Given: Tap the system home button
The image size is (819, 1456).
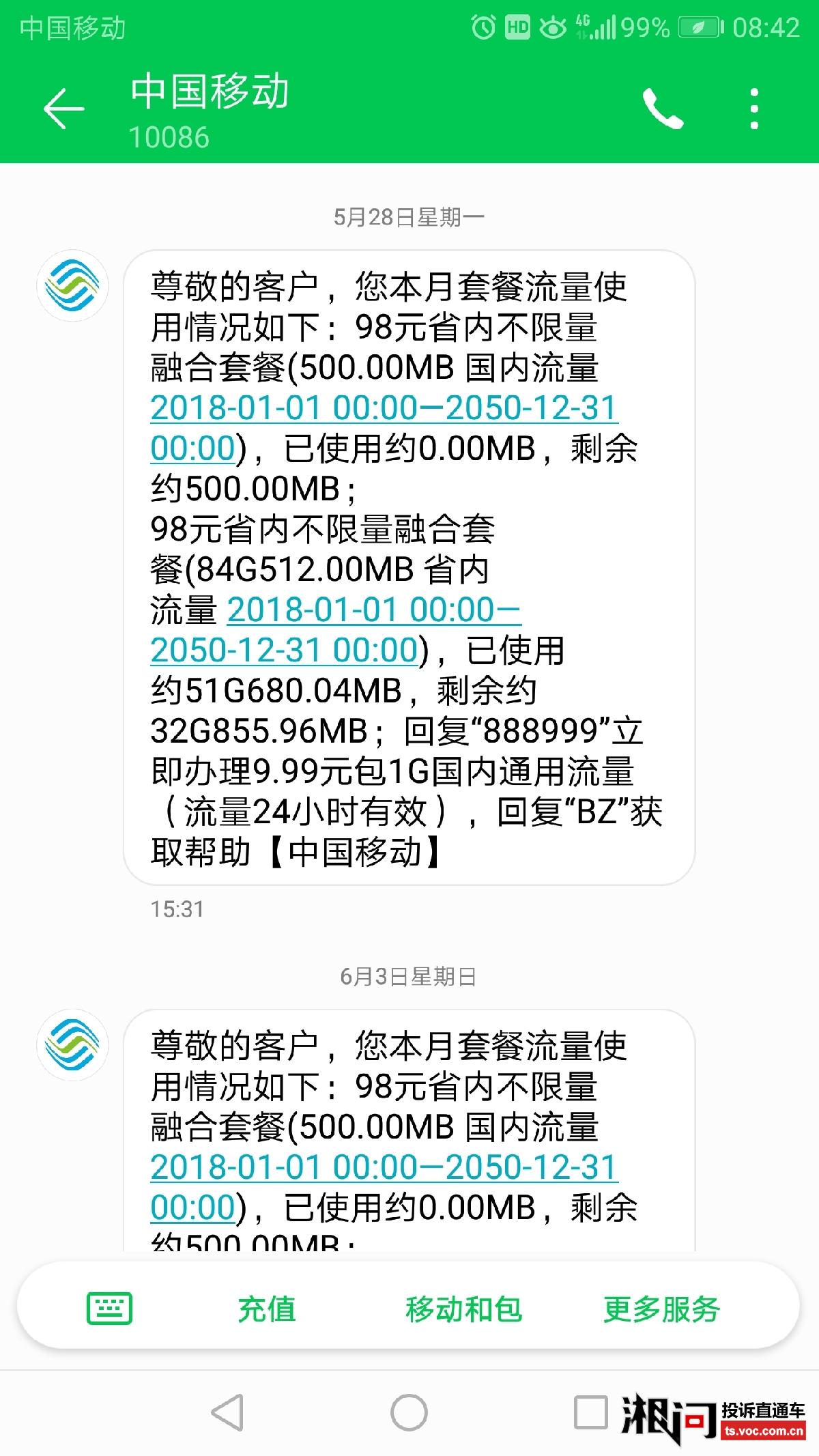Looking at the screenshot, I should click(409, 1412).
